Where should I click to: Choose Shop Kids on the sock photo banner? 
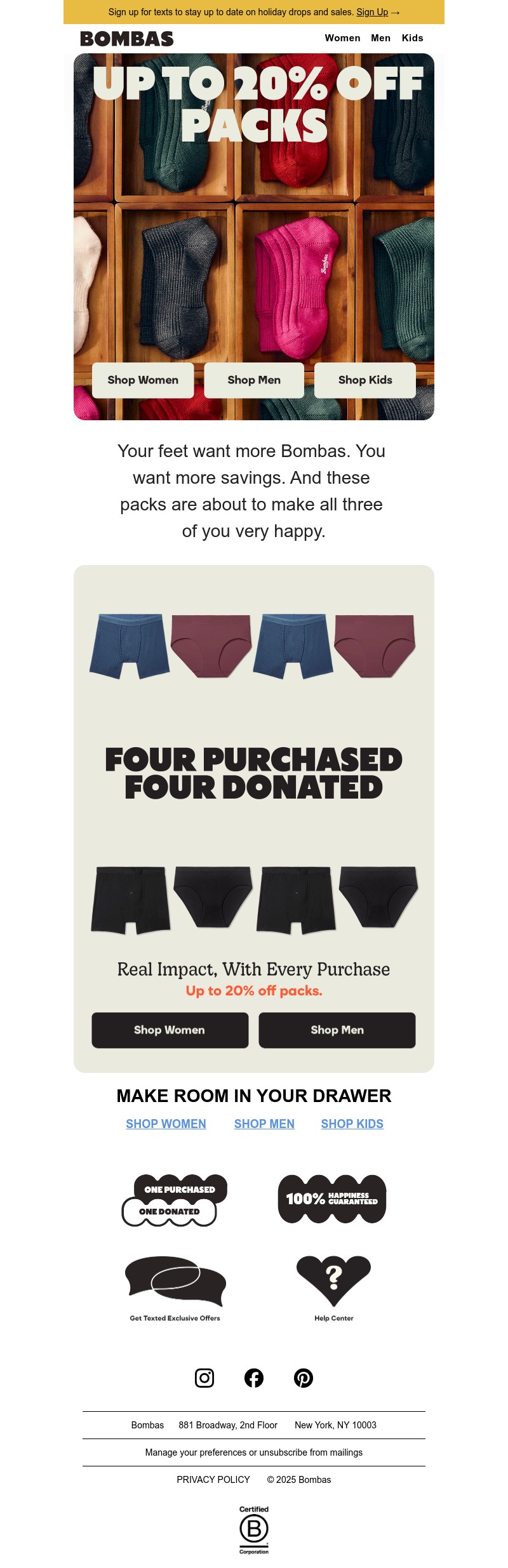tap(365, 380)
